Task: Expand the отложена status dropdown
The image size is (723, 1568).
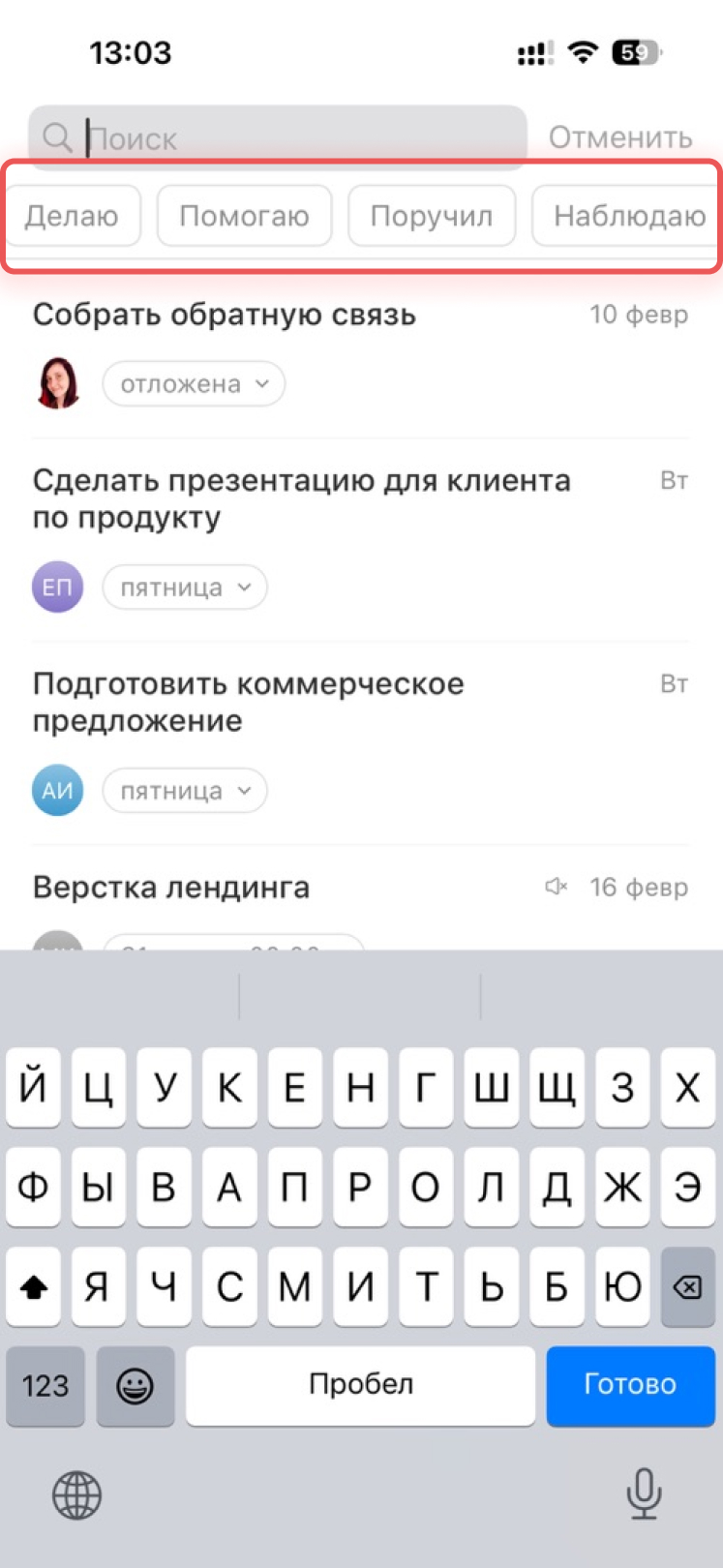Action: 194,384
